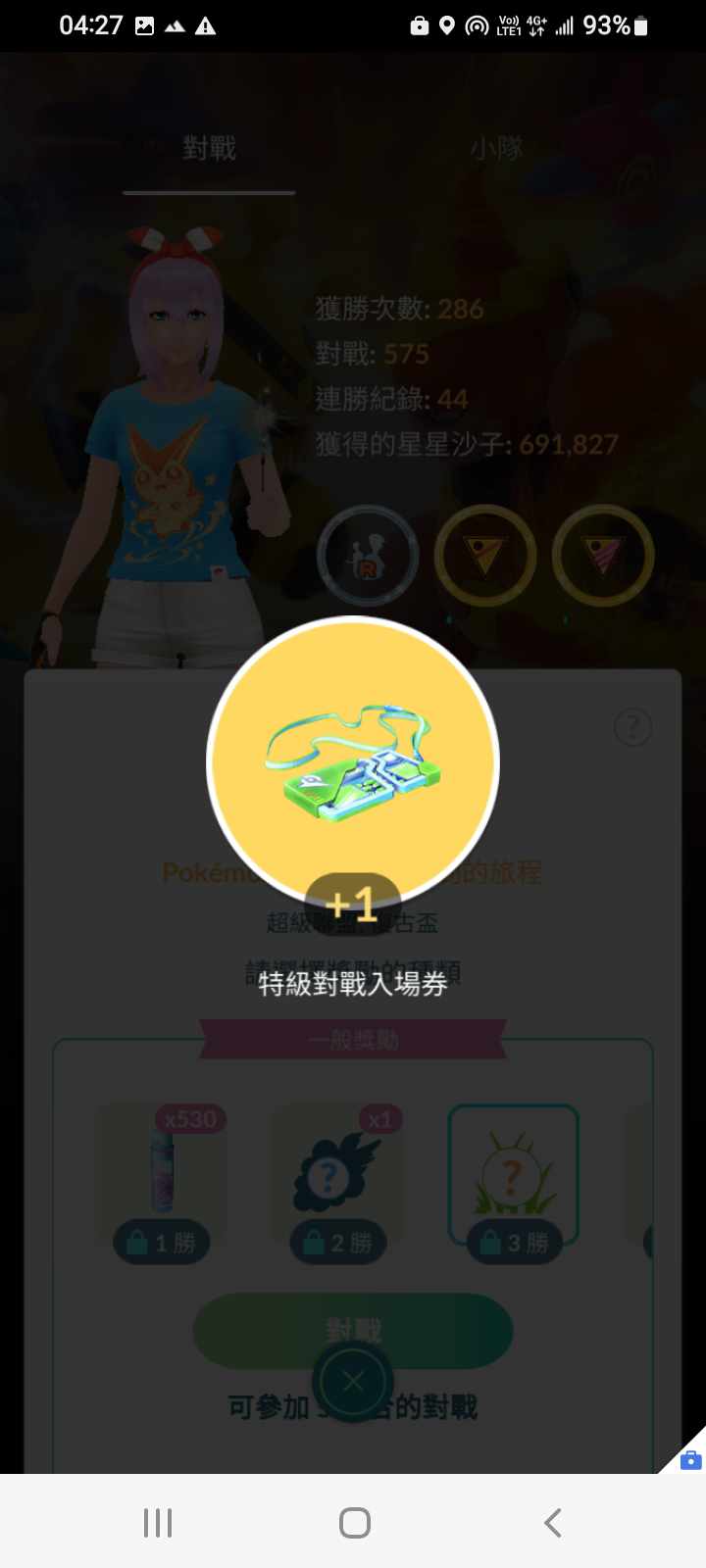
Task: Open the Team Rocket battle badge
Action: (368, 556)
